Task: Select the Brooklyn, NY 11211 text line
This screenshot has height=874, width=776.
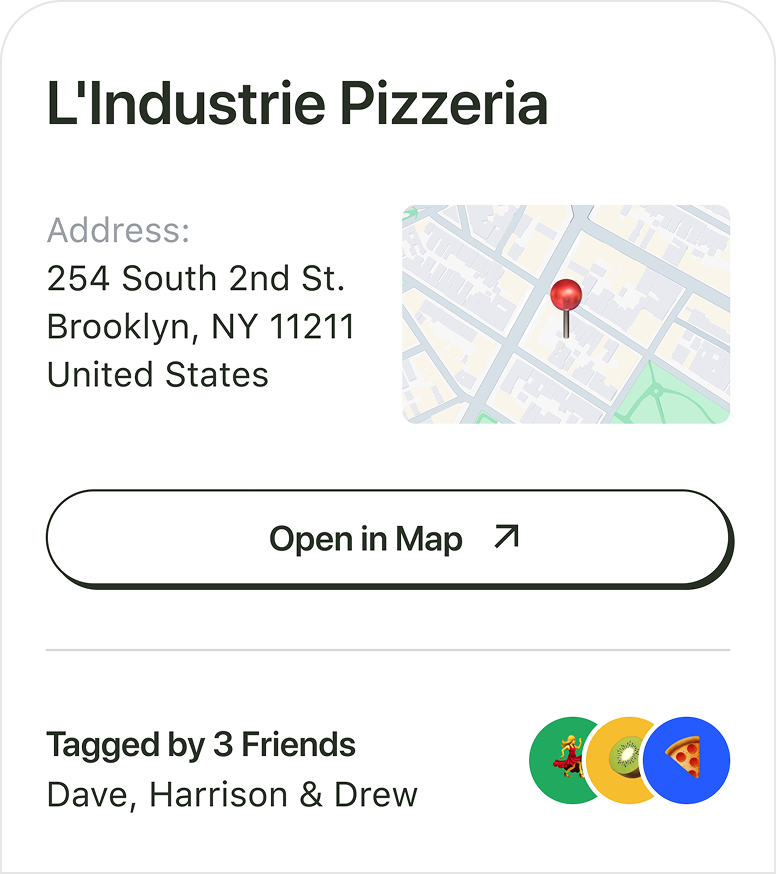Action: tap(200, 327)
